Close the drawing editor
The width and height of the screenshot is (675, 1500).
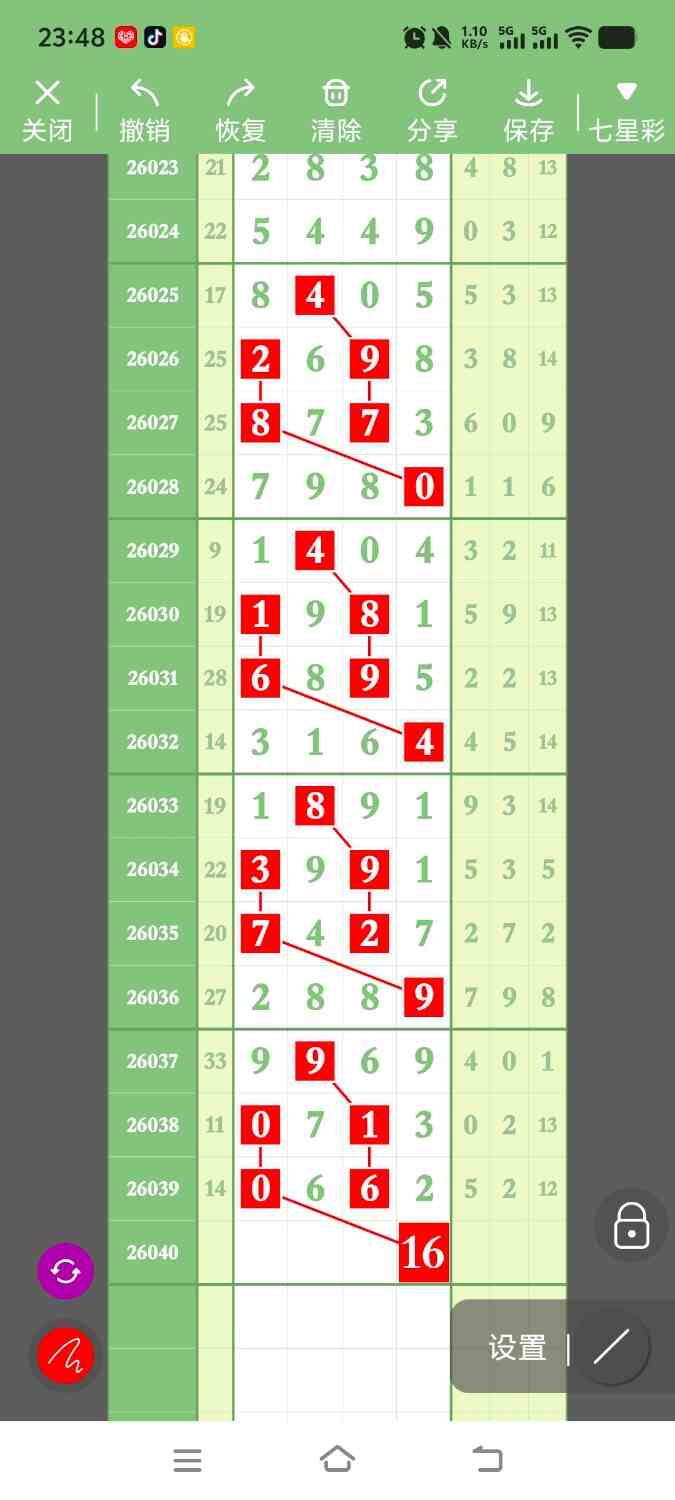(47, 111)
